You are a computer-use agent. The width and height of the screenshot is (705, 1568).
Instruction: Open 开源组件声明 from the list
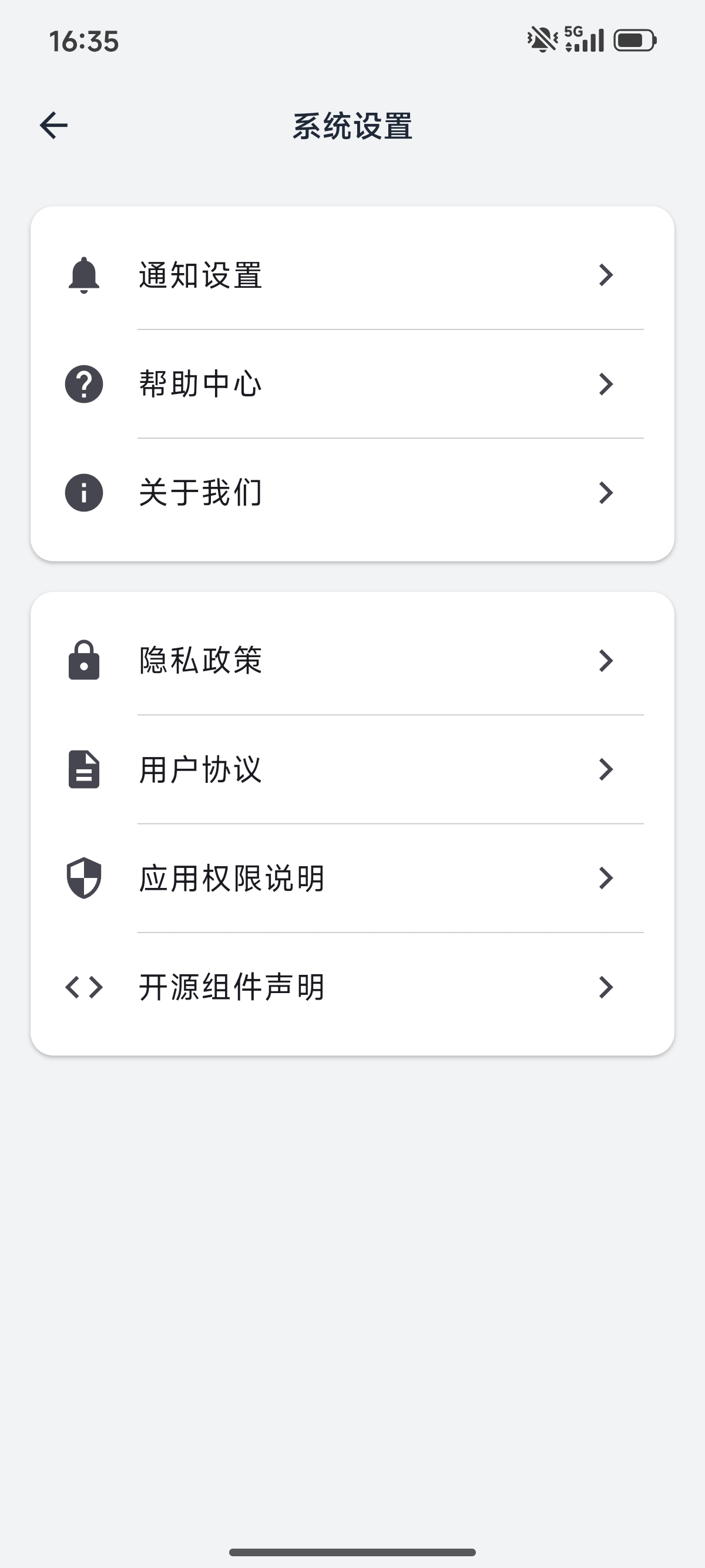click(x=352, y=986)
